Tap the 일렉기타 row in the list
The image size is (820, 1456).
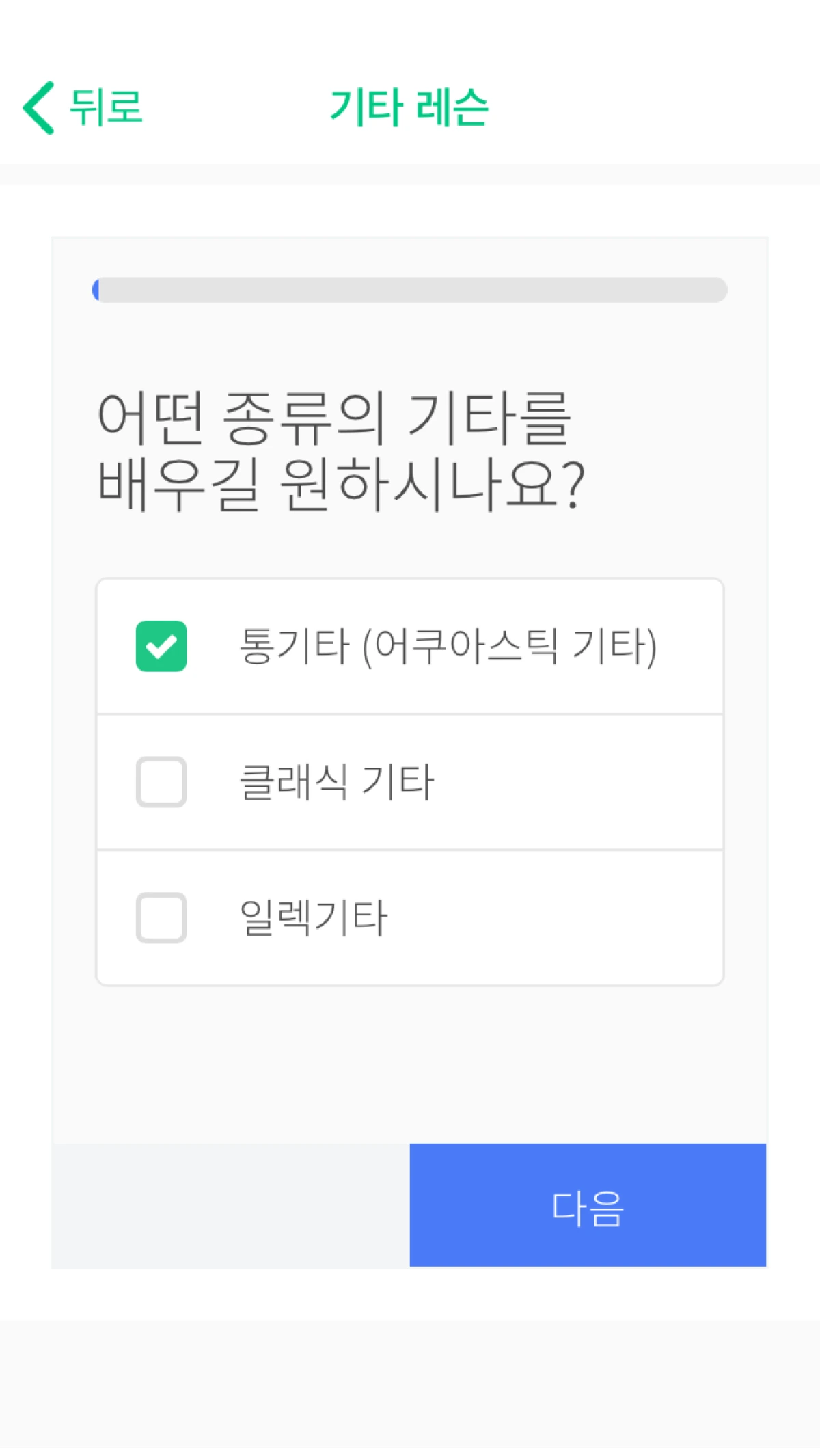click(x=410, y=918)
